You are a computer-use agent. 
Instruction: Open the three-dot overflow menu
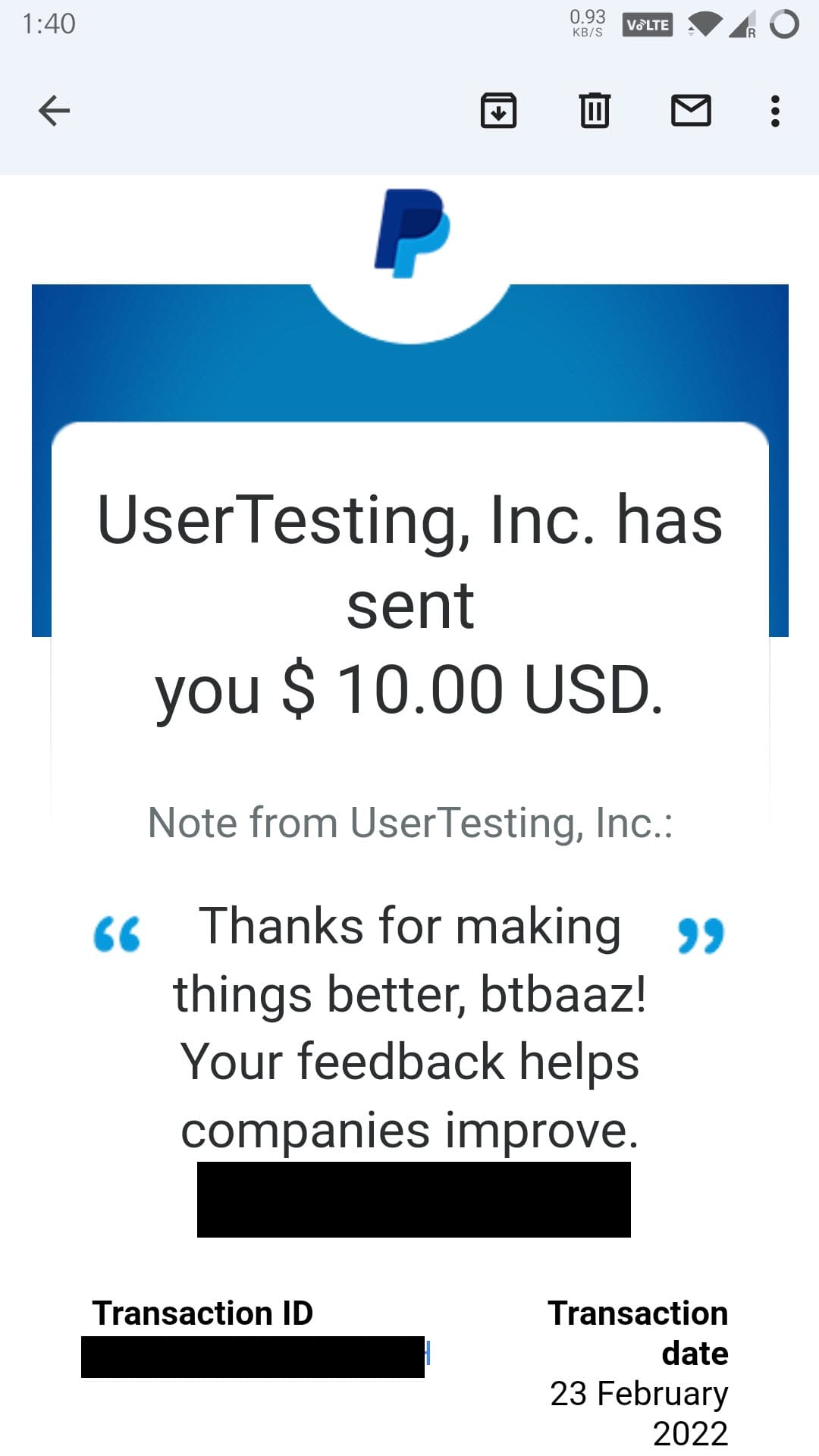[x=774, y=111]
